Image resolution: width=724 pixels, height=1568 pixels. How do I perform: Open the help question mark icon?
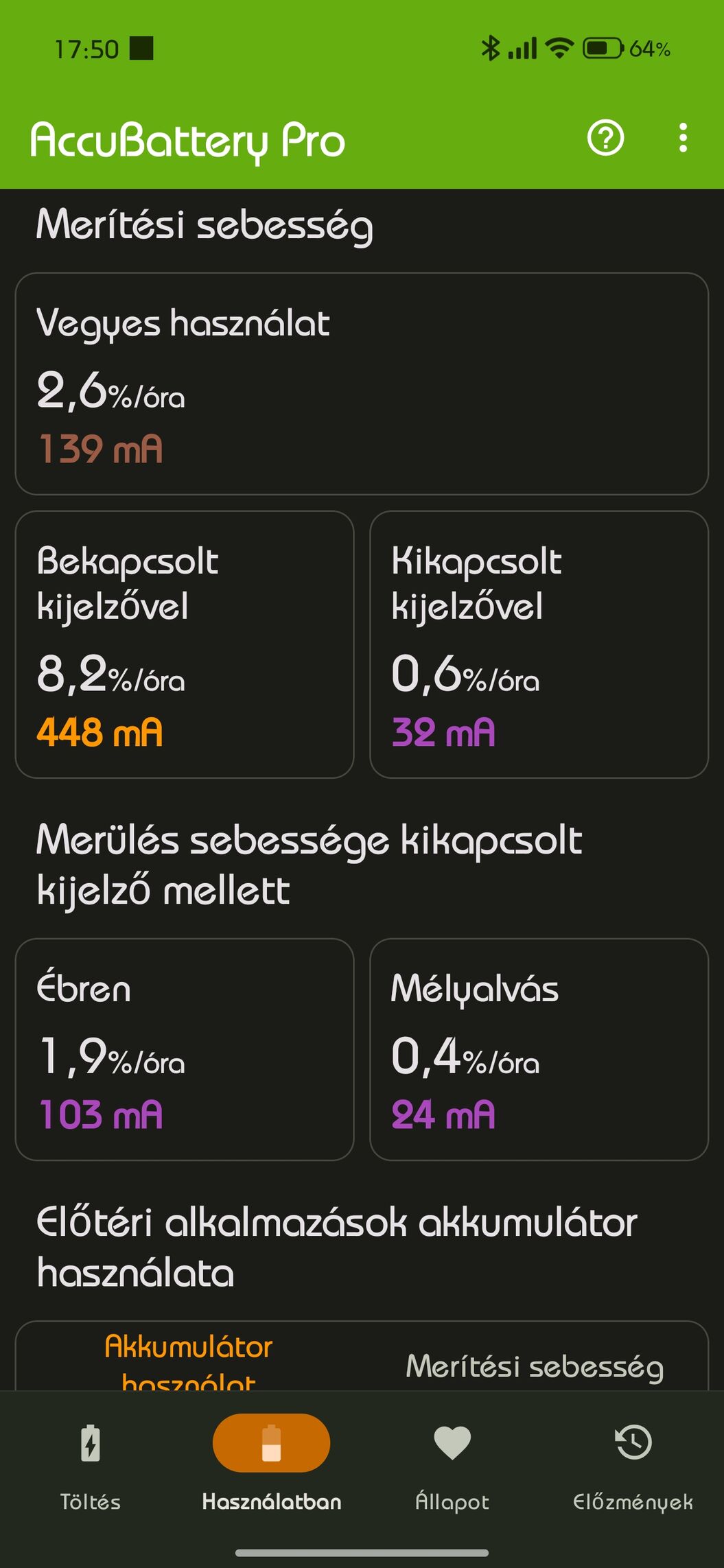tap(605, 139)
